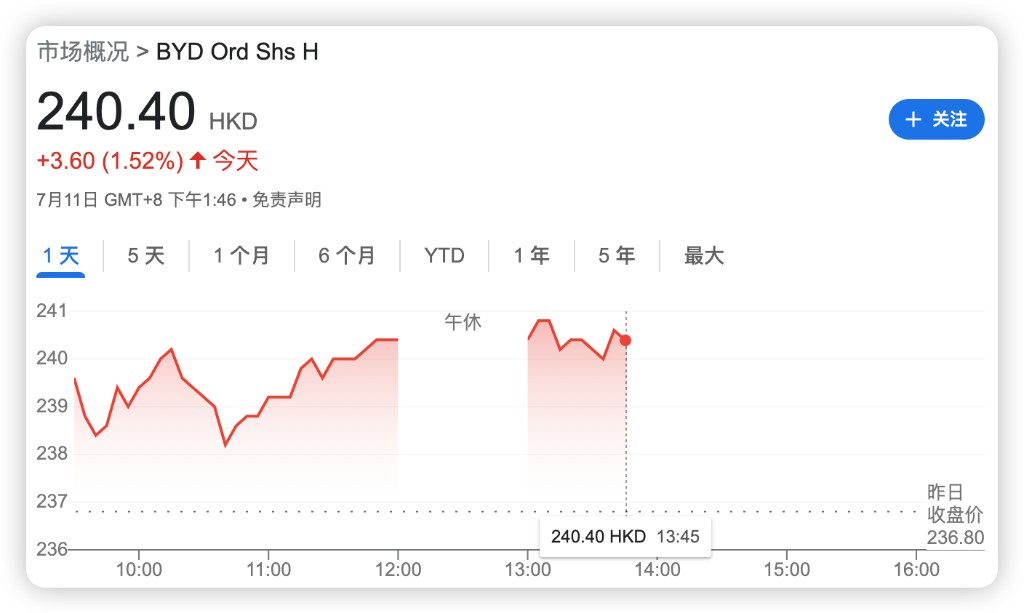Open the 免责声明 disclaimer link

pos(287,200)
